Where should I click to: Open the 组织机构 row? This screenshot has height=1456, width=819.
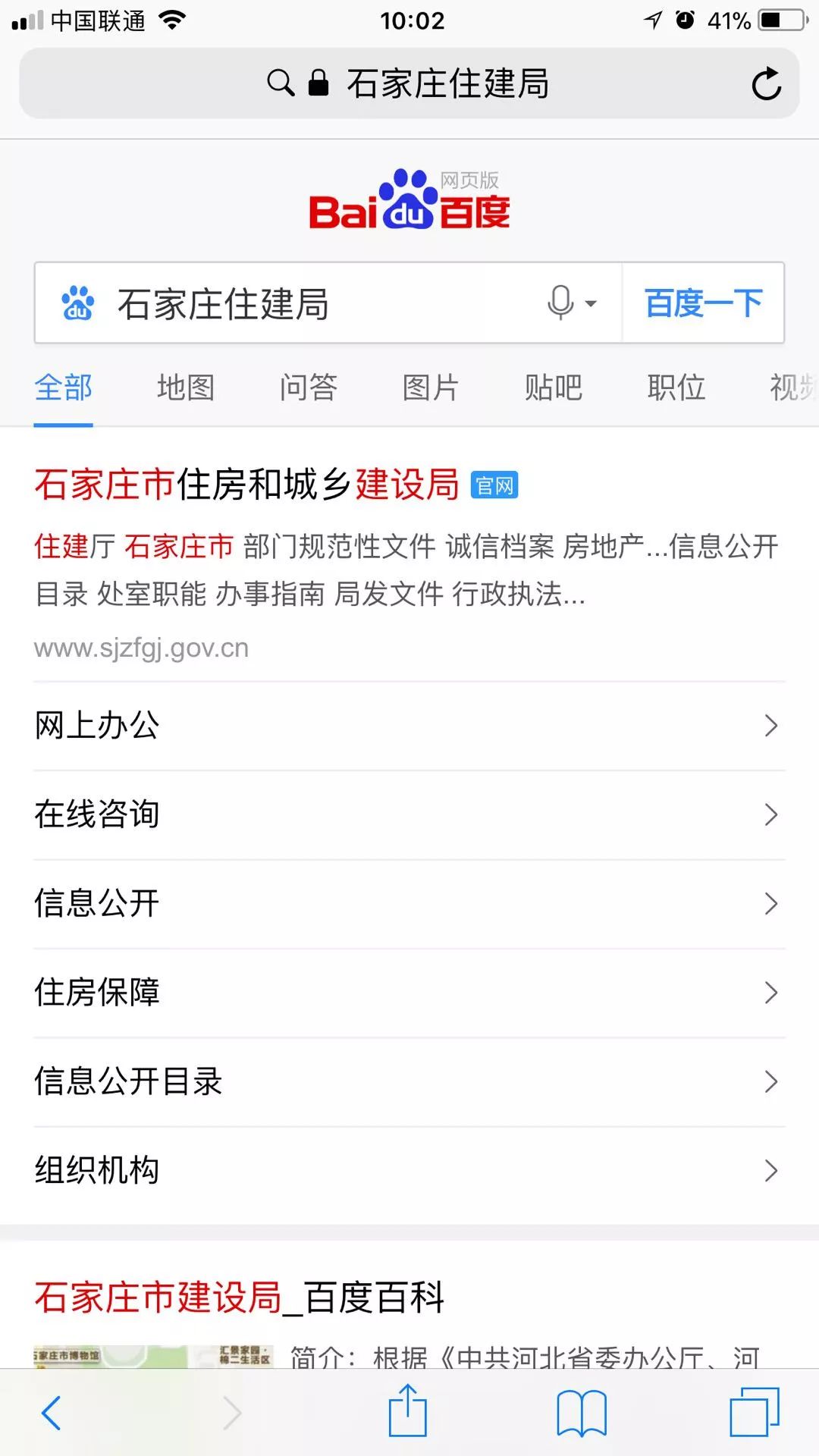(x=409, y=1170)
